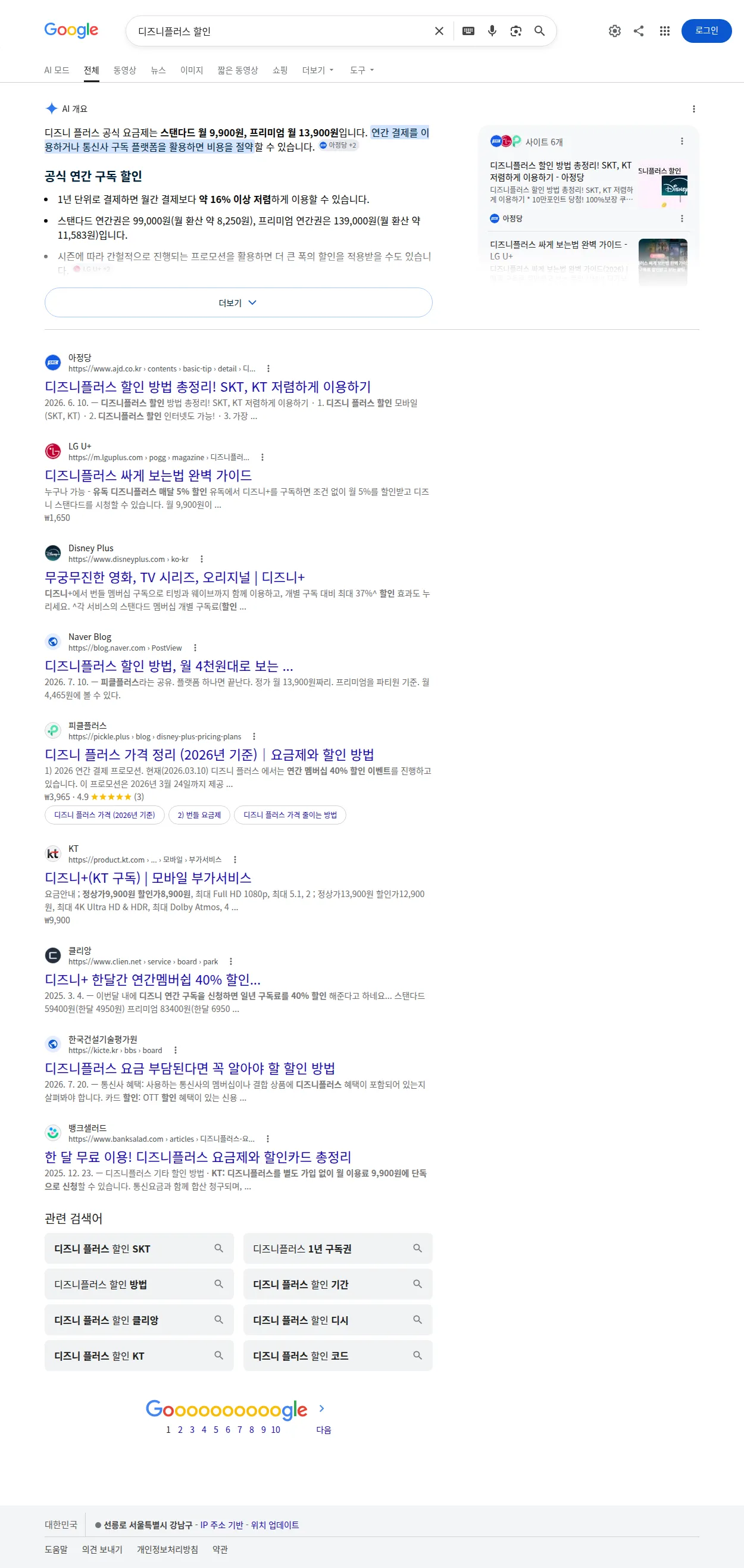The height and width of the screenshot is (1568, 744).
Task: Search related term 디즈니 플러스 할인 코드
Action: (337, 1355)
